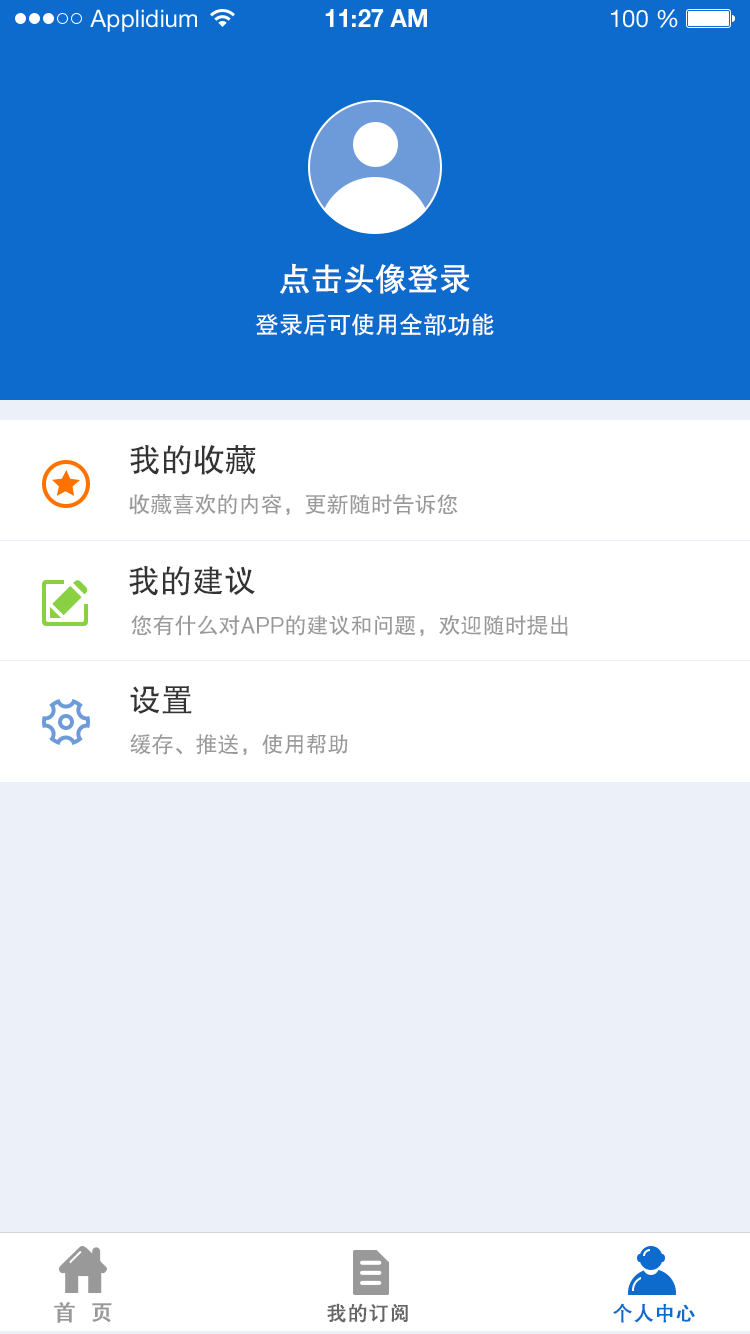Open the blue gear settings icon
The width and height of the screenshot is (750, 1334).
pos(64,721)
